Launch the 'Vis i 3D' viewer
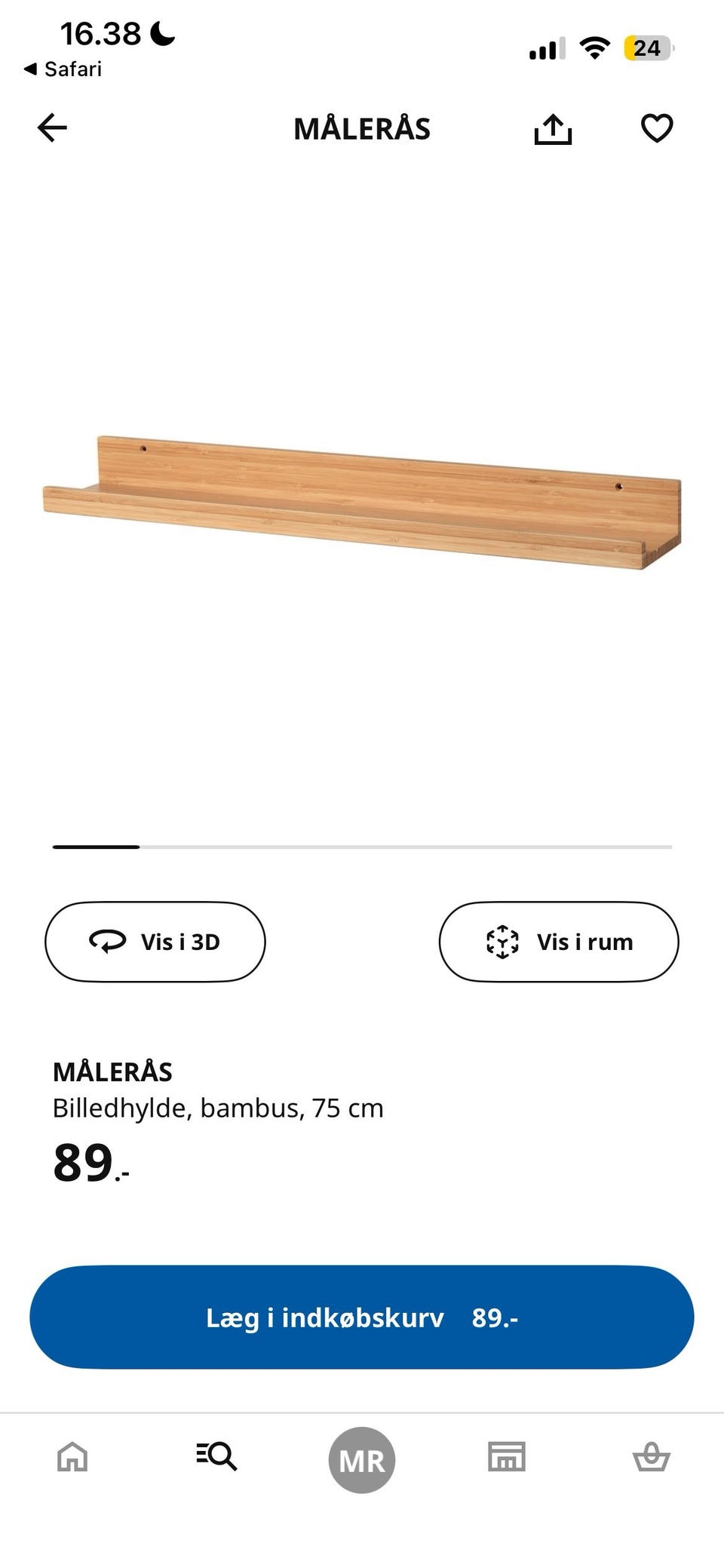Screen dimensions: 724x1568 point(155,942)
